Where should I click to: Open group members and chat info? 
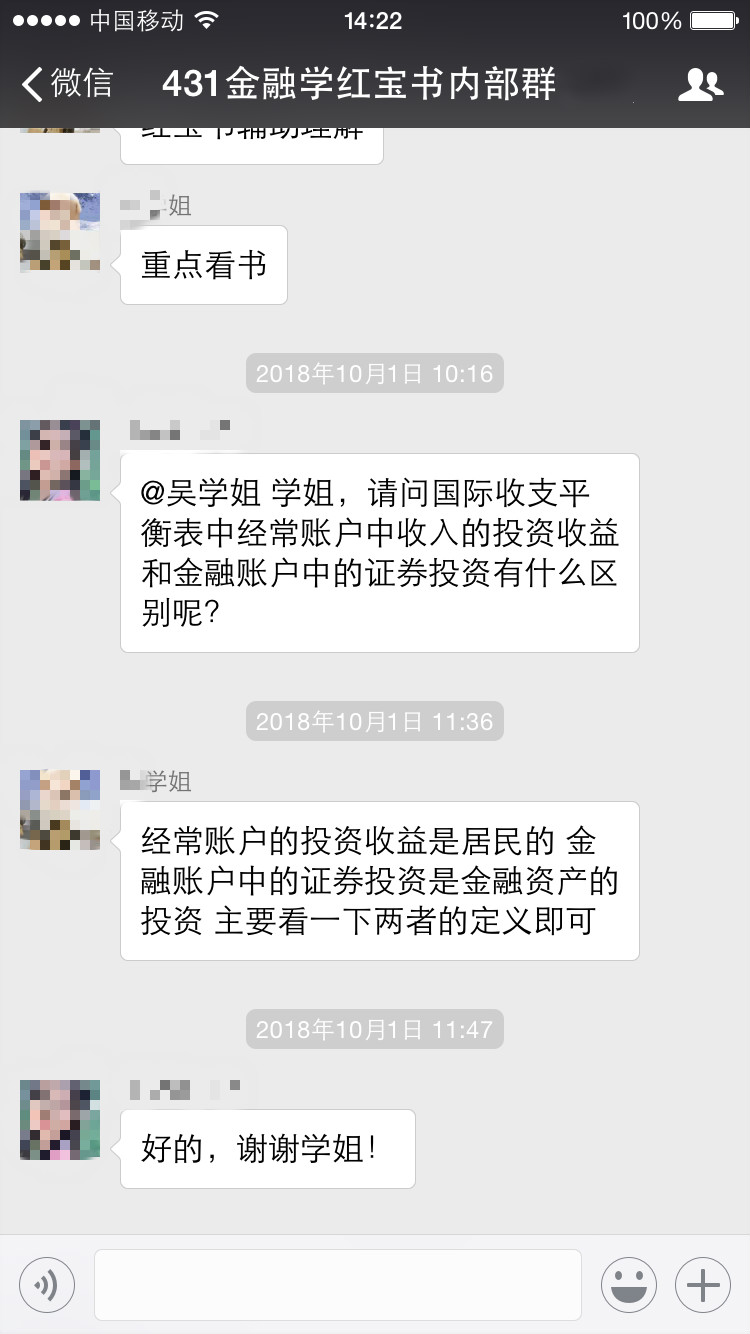tap(700, 84)
